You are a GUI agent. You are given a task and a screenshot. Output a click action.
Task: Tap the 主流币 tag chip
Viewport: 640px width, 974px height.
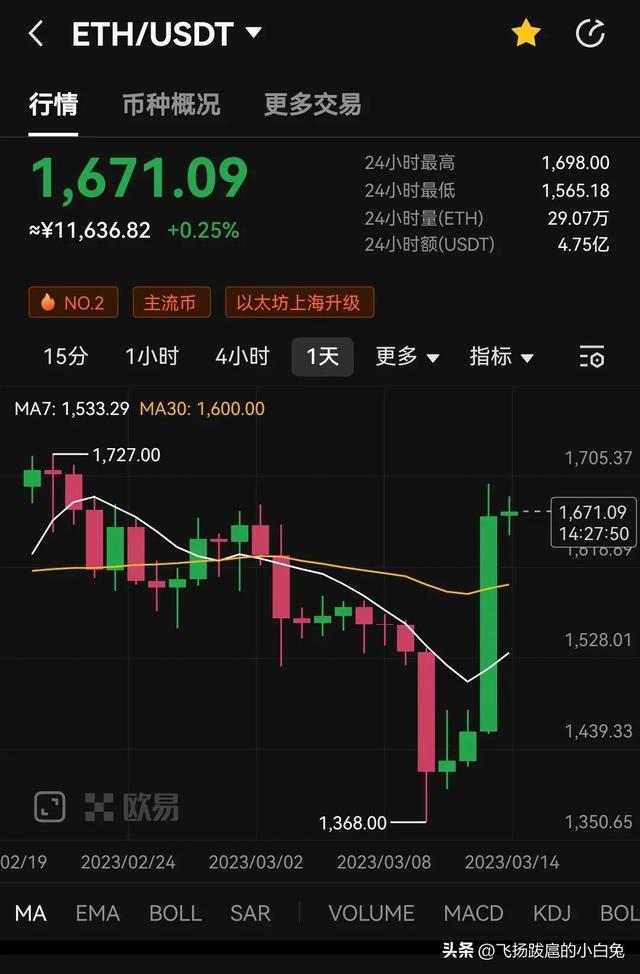169,302
